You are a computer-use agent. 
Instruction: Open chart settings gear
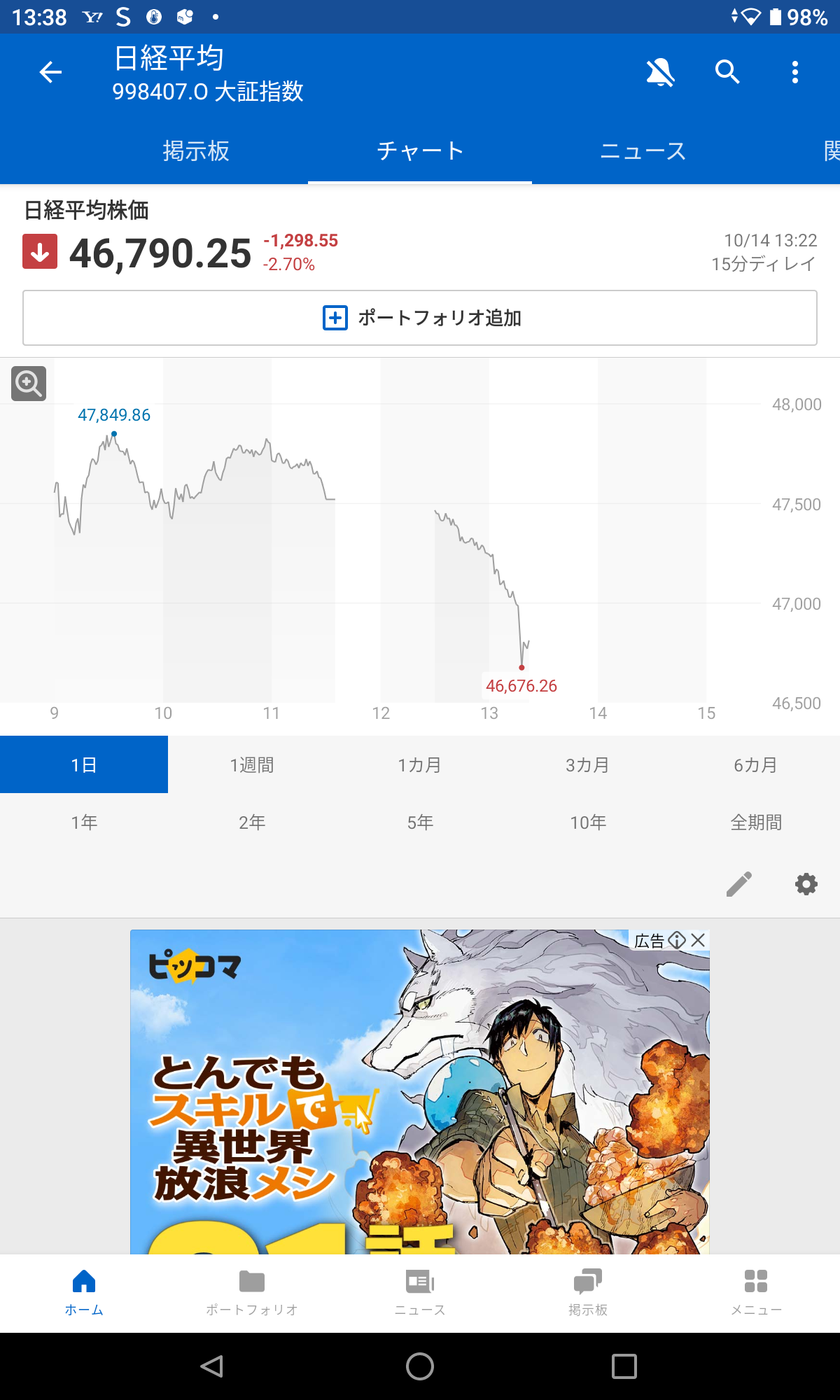806,884
